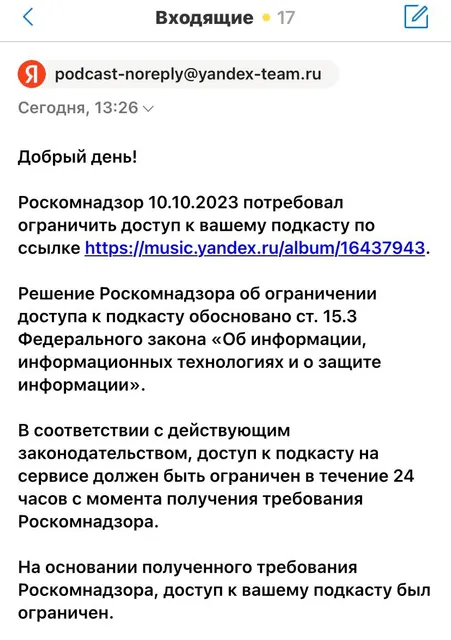This screenshot has width=451, height=640.
Task: Open sender podcast-noreply@yandex-team.ru details
Action: coord(178,74)
